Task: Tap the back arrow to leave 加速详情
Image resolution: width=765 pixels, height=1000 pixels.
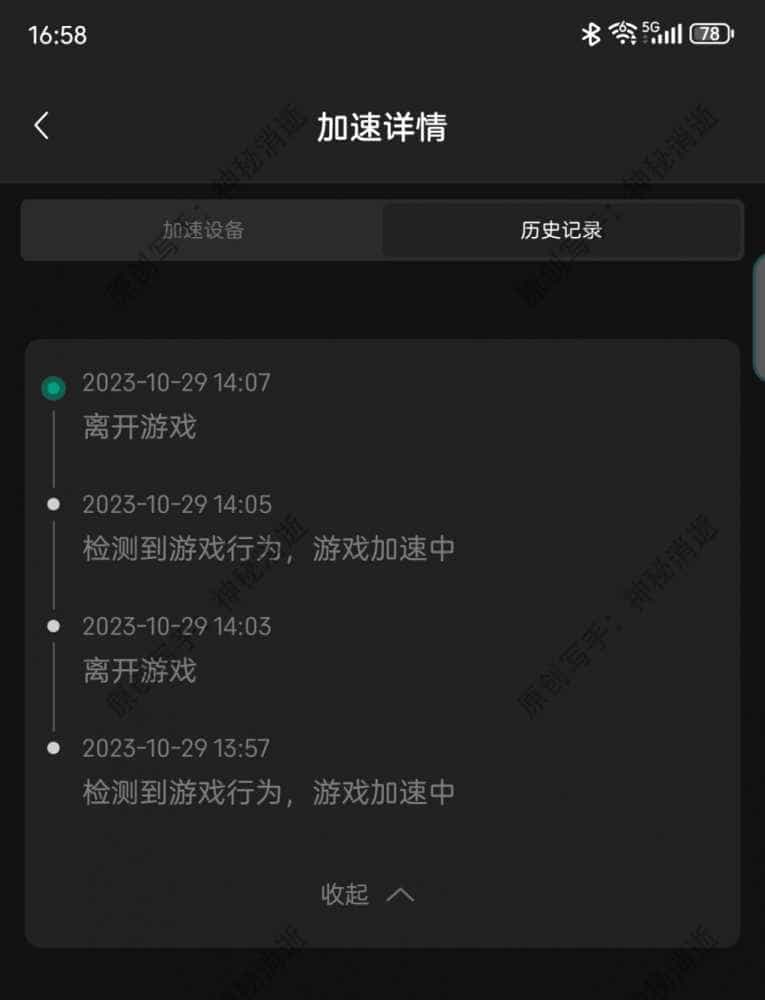Action: tap(42, 126)
